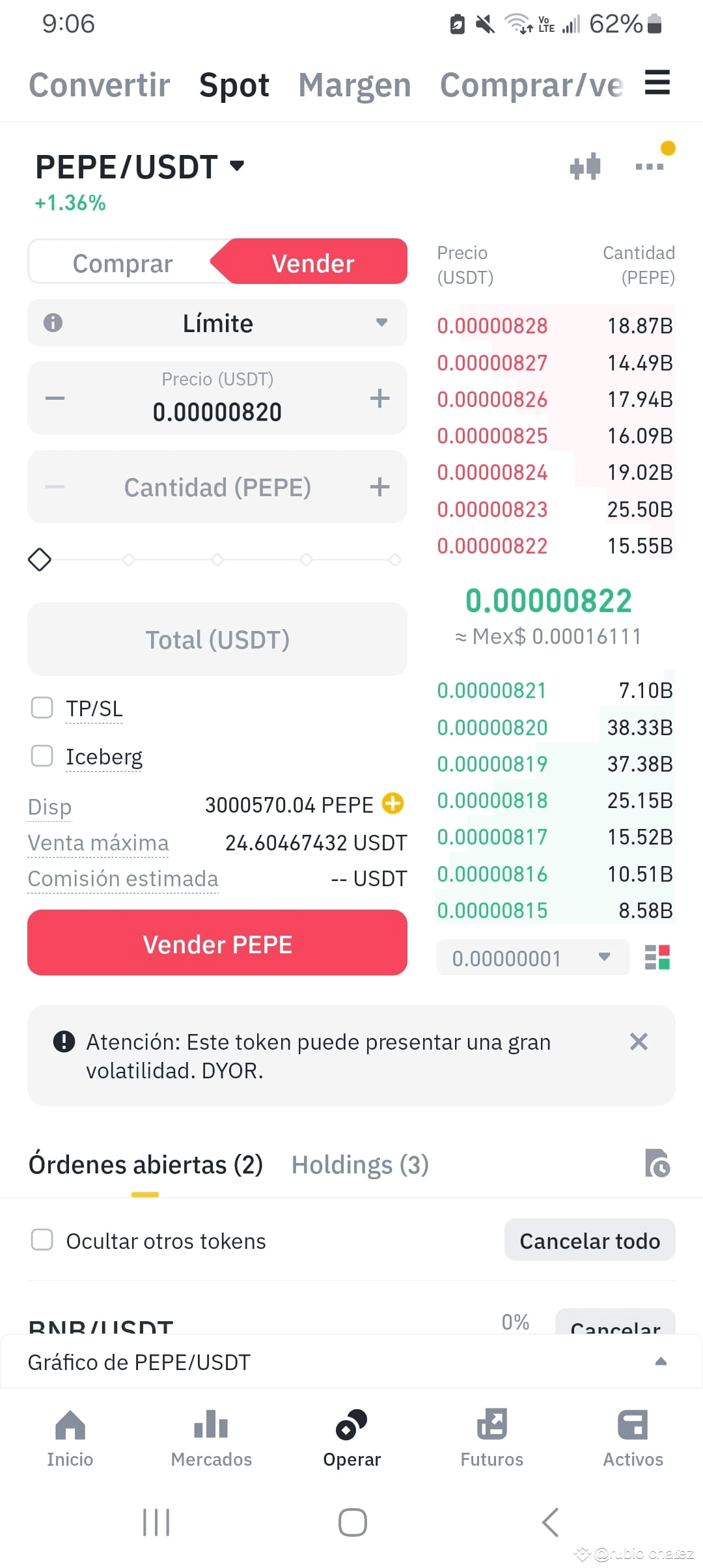Viewport: 703px width, 1568px height.
Task: Tap Cancelar todo to cancel all orders
Action: pos(589,1240)
